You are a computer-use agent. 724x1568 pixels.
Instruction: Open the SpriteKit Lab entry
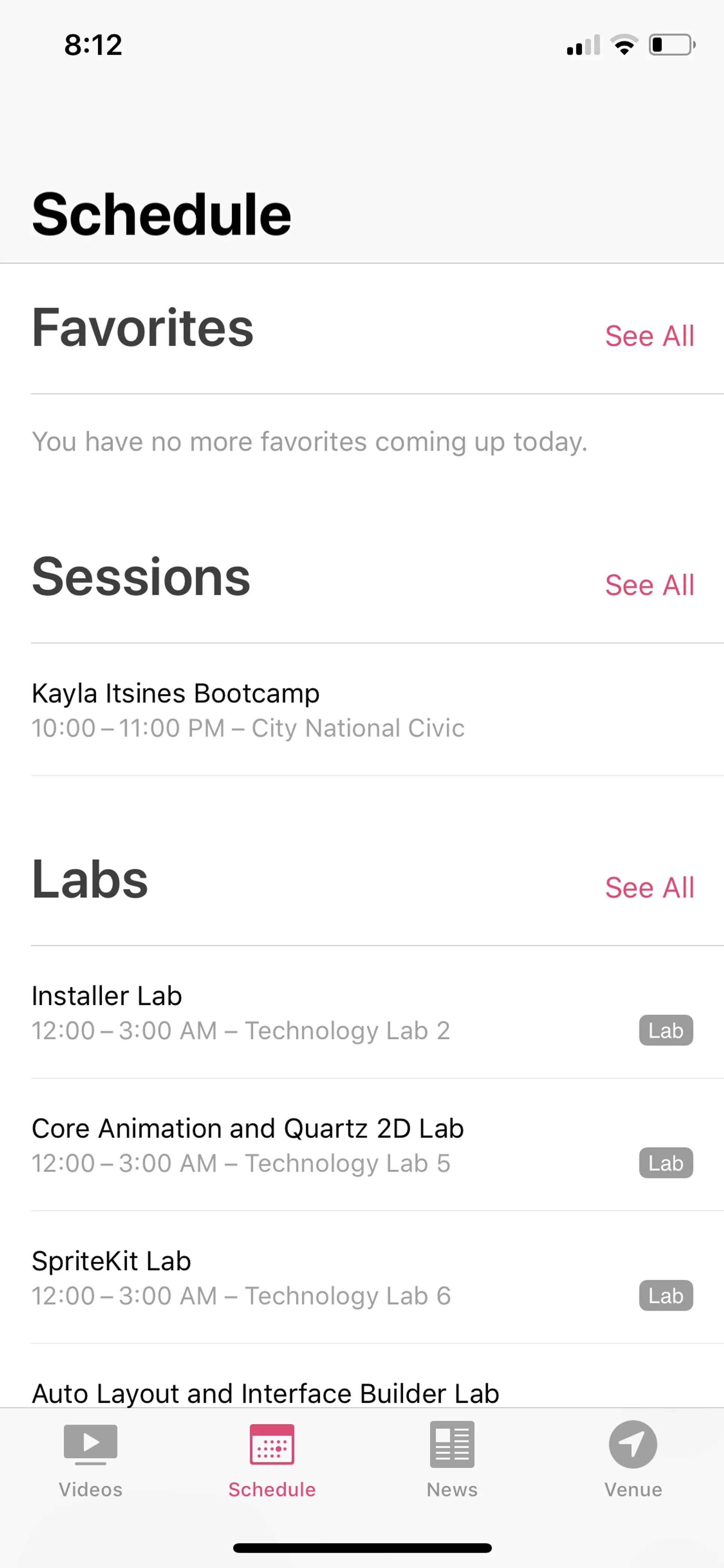[x=362, y=1278]
